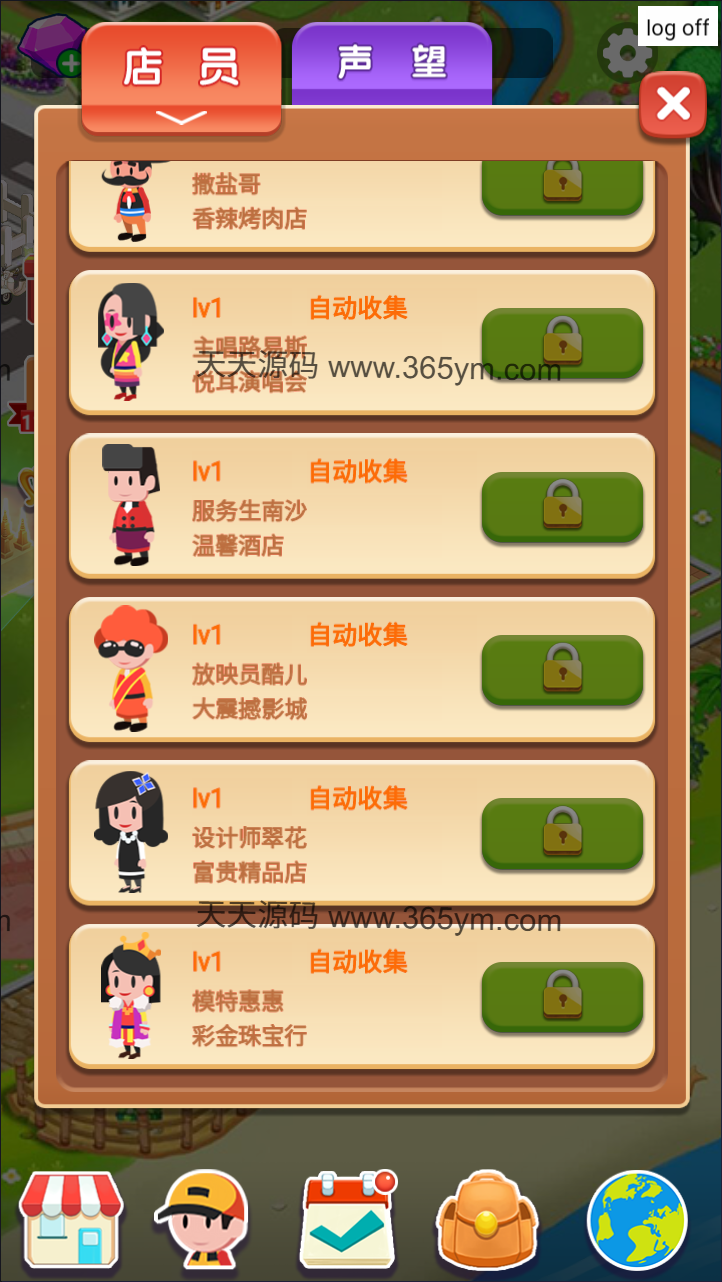Image resolution: width=722 pixels, height=1282 pixels.
Task: Switch to the 声望 tab
Action: pyautogui.click(x=391, y=62)
